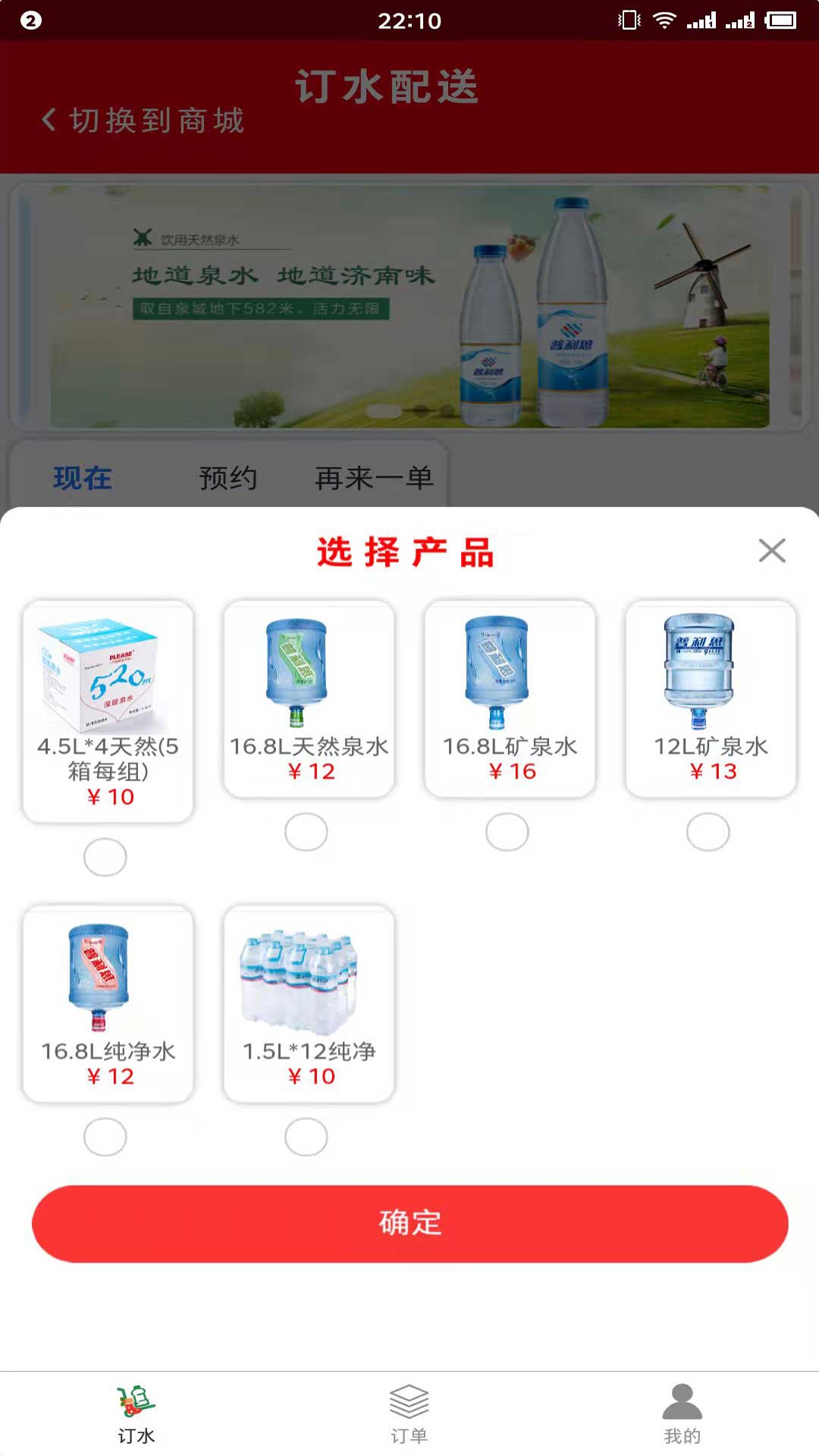Open the 16.8L矿泉水 product card
The image size is (819, 1456).
[x=510, y=698]
